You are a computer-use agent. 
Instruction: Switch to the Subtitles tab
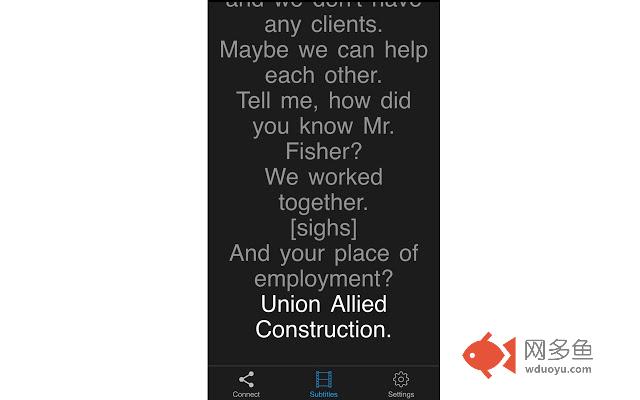[323, 383]
